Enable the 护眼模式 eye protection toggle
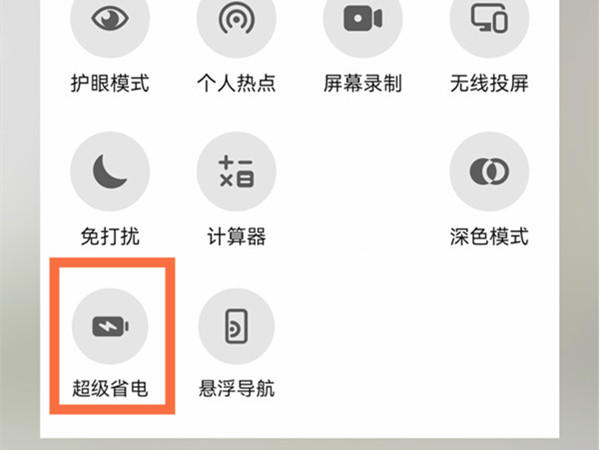The image size is (600, 450). tap(110, 19)
